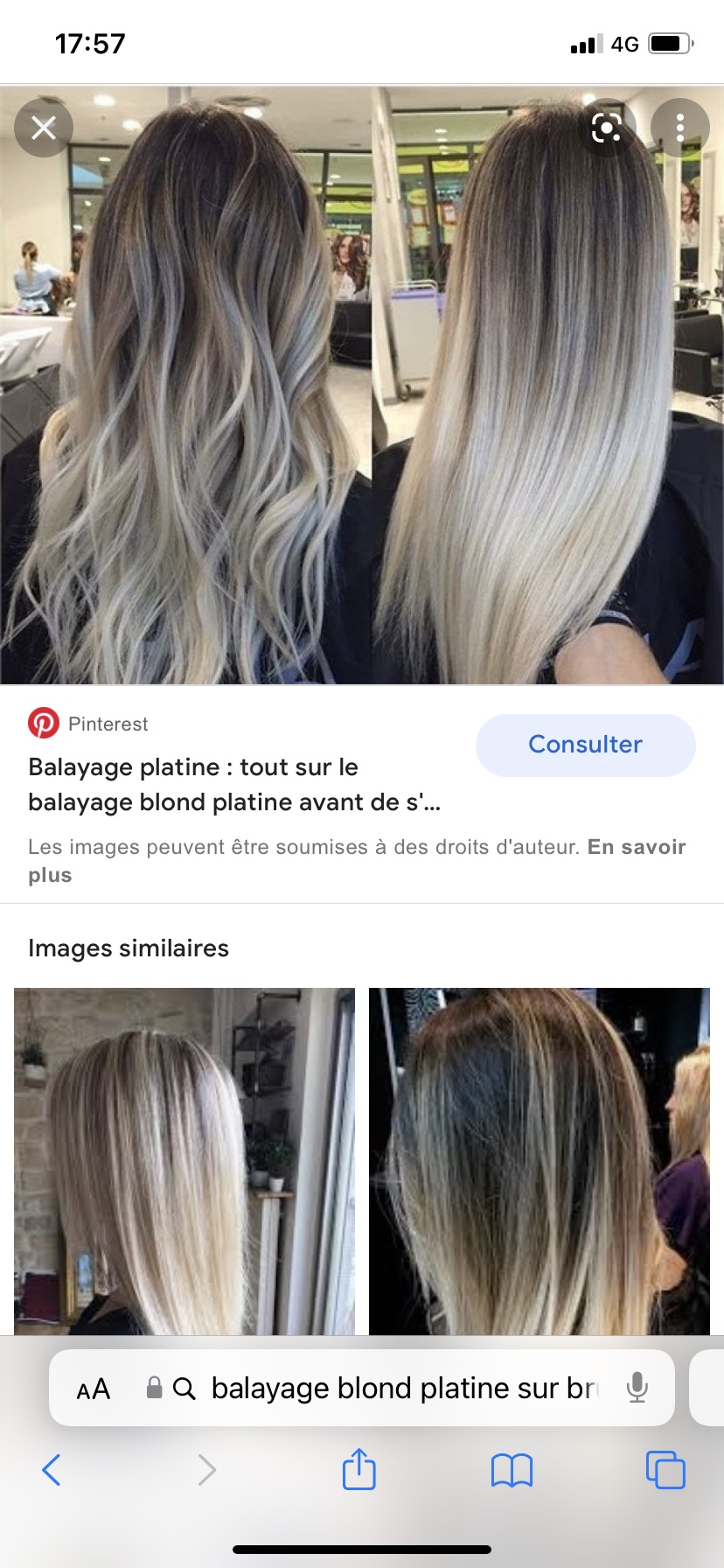
Task: Share this page
Action: click(x=359, y=1470)
